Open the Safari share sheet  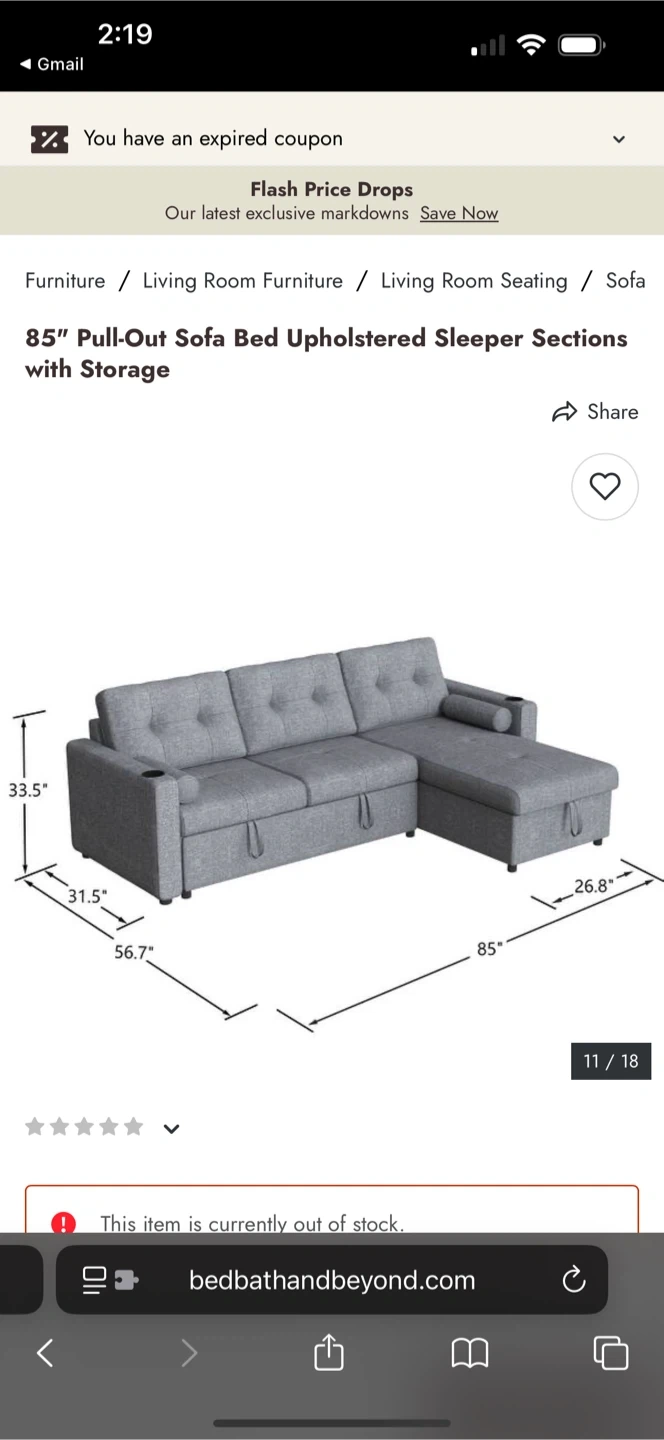tap(329, 1353)
